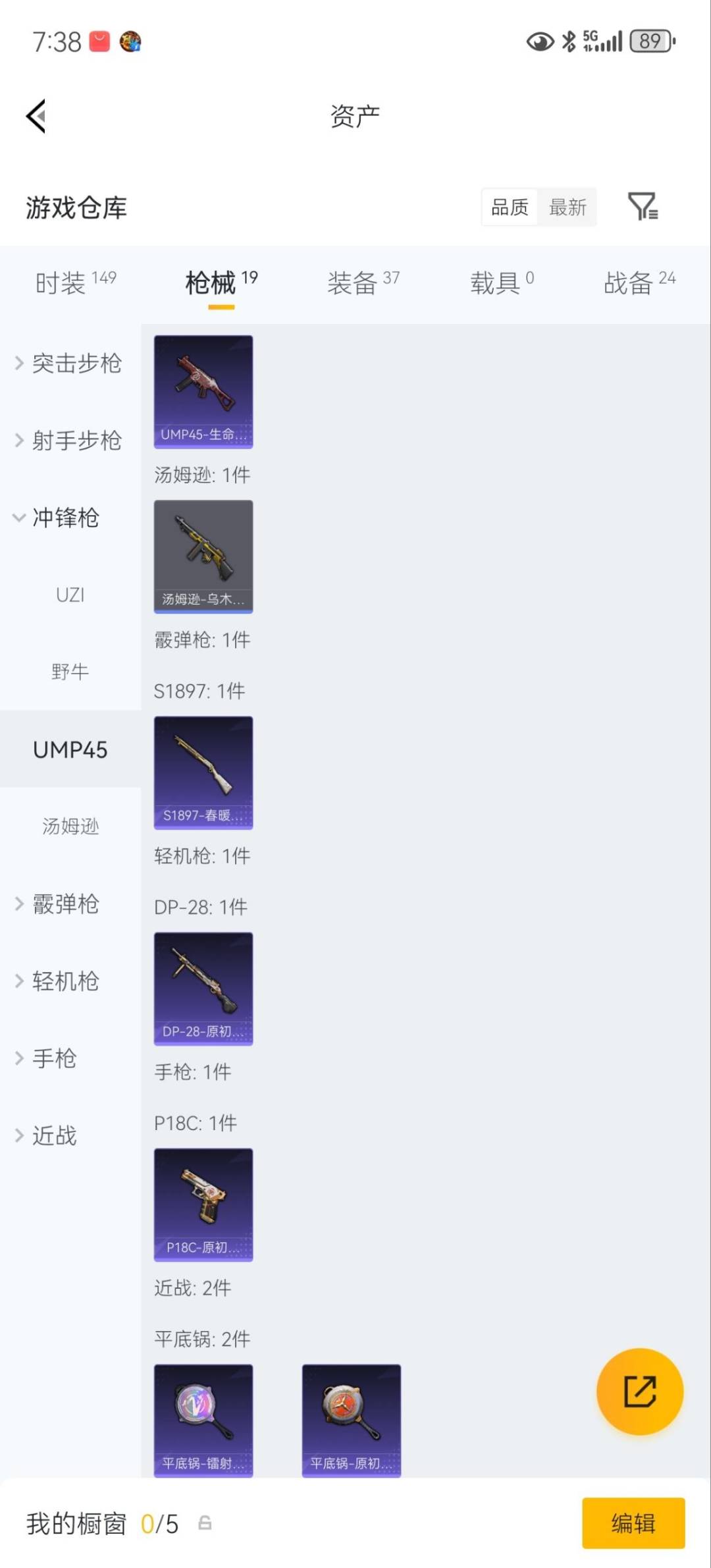Select the 汤姆逊 subcategory in sidebar
Image resolution: width=711 pixels, height=1568 pixels.
pos(70,826)
